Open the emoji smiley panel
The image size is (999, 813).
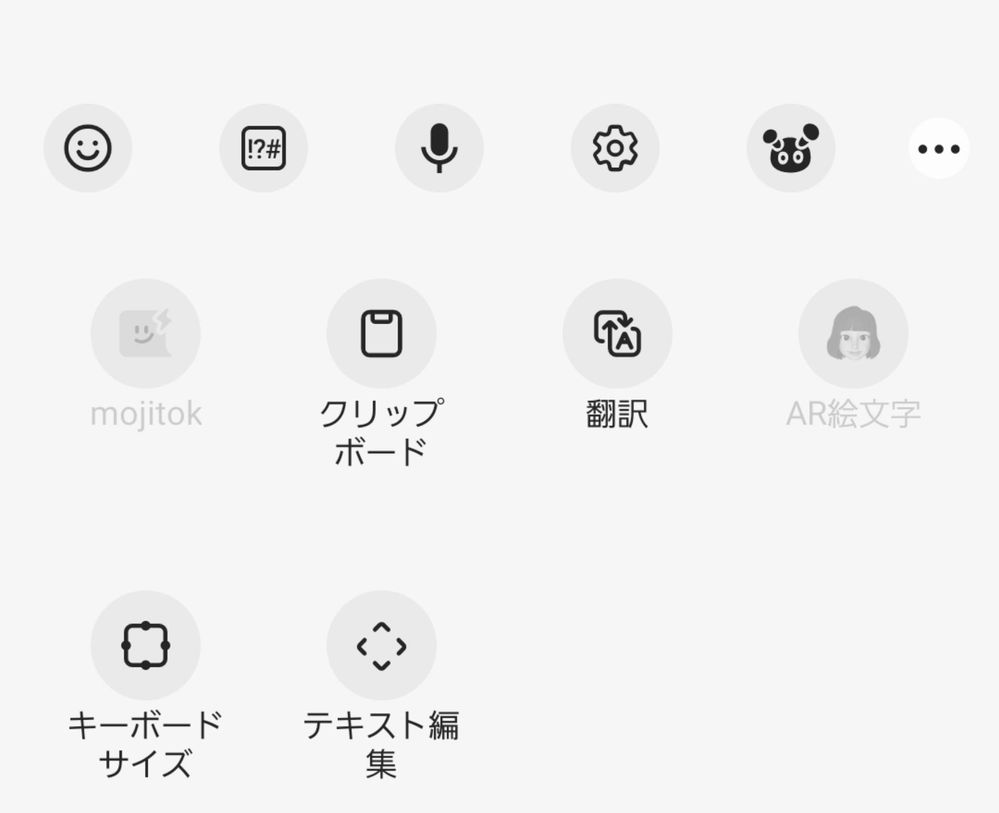[x=88, y=149]
